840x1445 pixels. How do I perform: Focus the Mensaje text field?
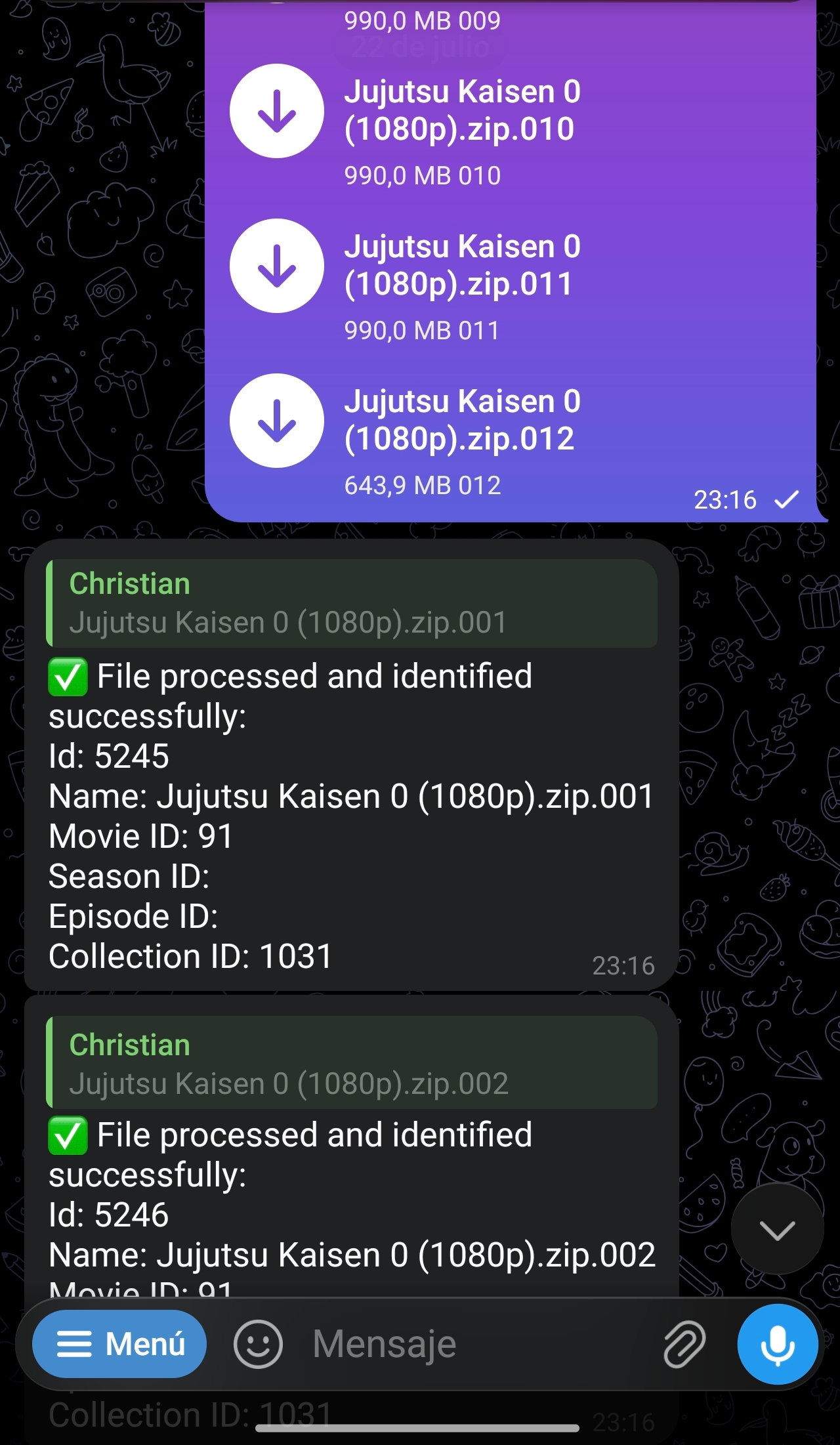pos(472,1344)
